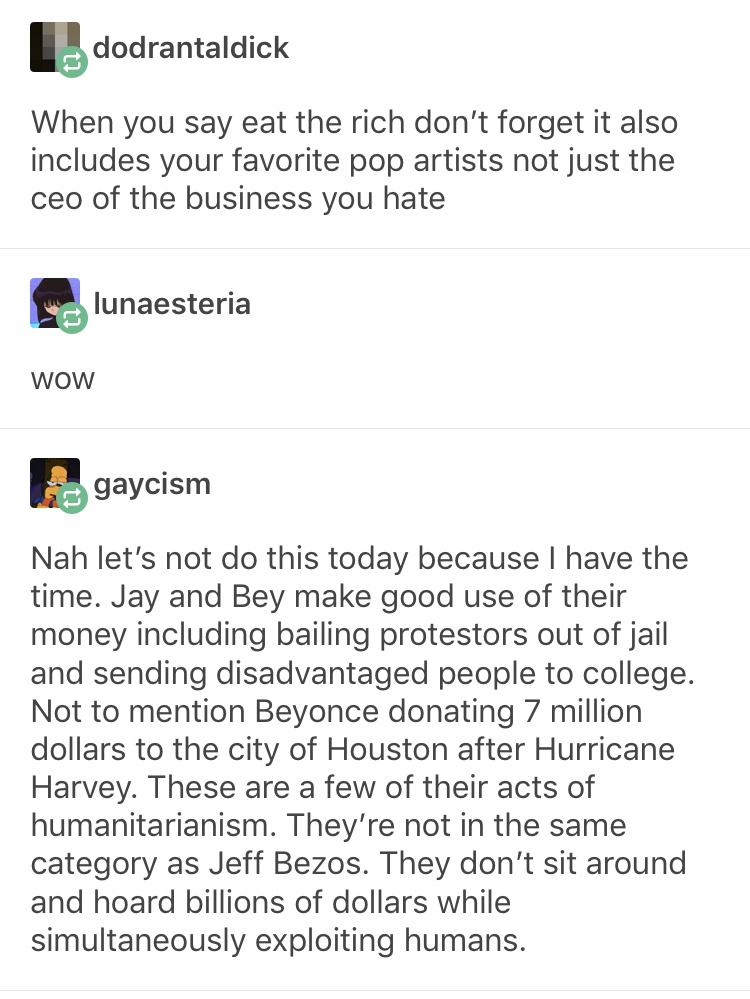Open dodrantaldick's blog from the username
Image resolution: width=750 pixels, height=999 pixels.
191,47
